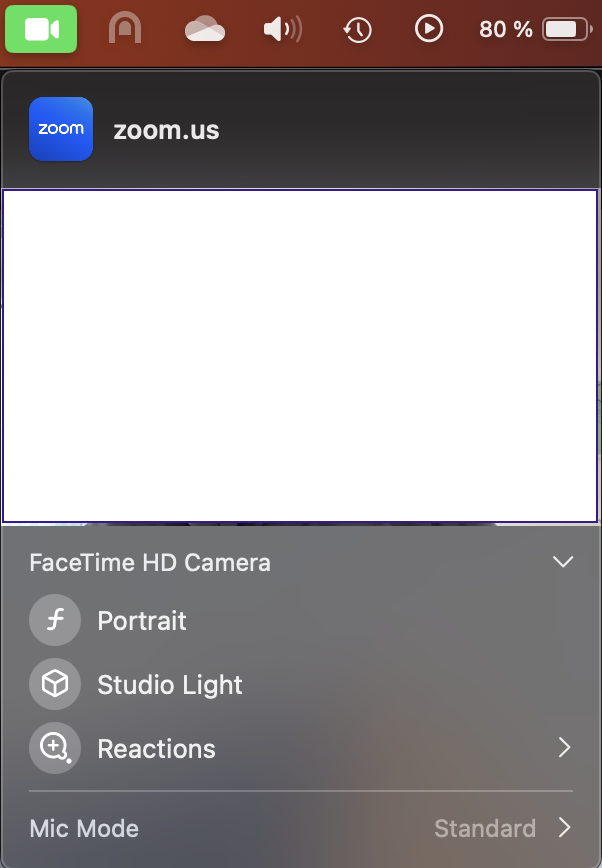Open the volume control in menu bar
The height and width of the screenshot is (868, 602).
(x=282, y=30)
